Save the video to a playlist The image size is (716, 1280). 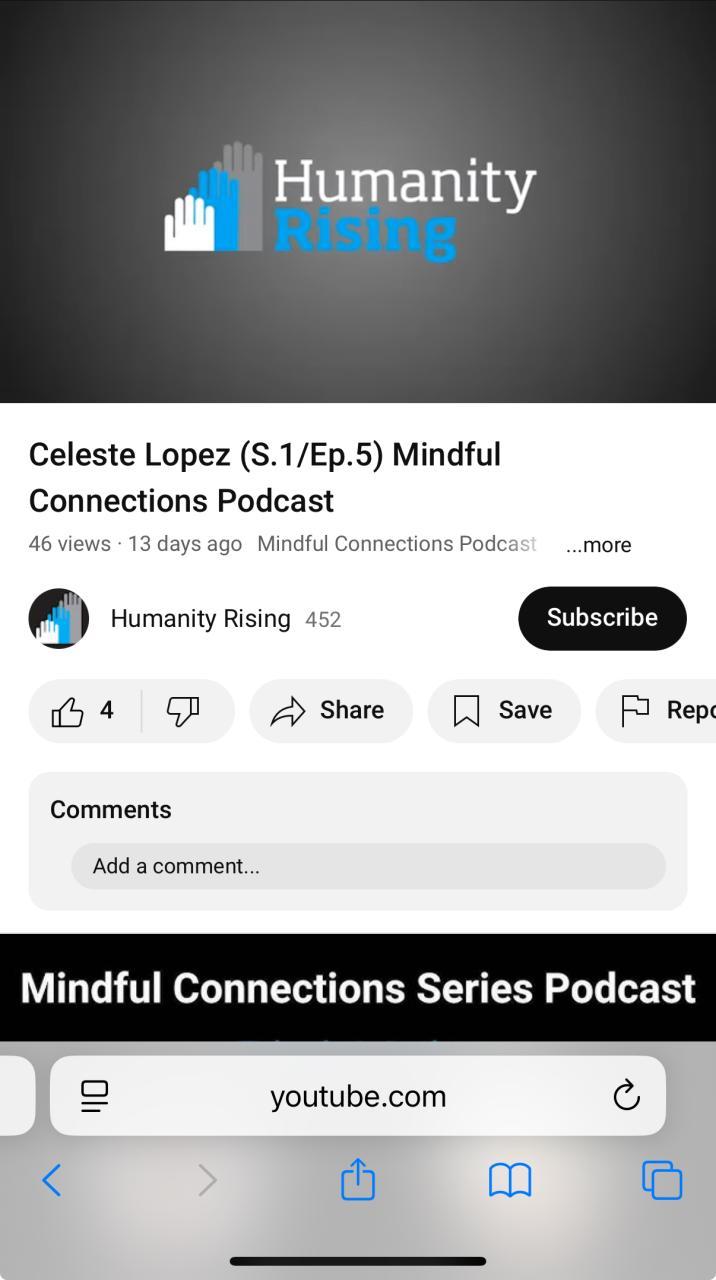[x=504, y=711]
